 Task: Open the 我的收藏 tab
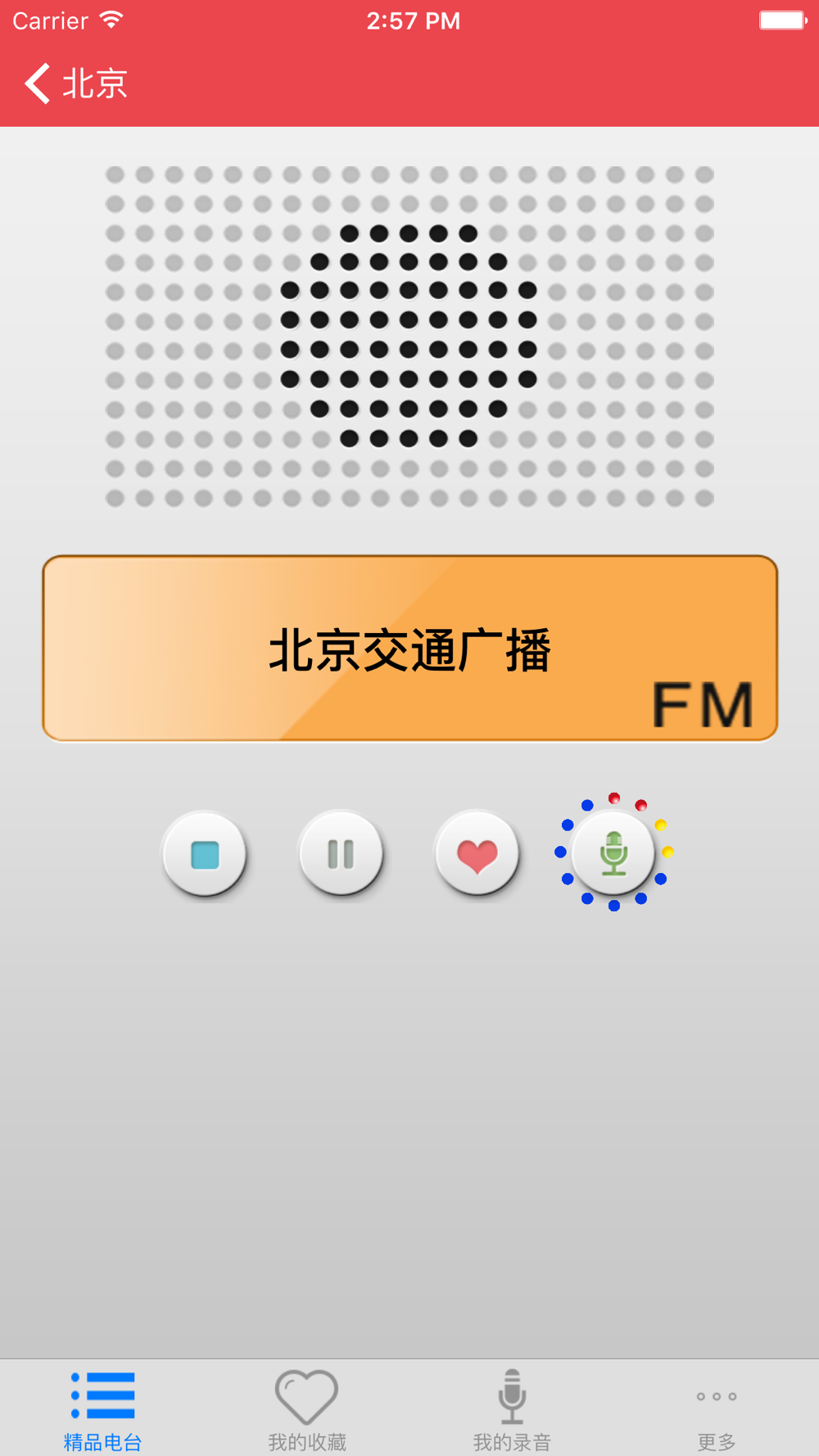[307, 1410]
